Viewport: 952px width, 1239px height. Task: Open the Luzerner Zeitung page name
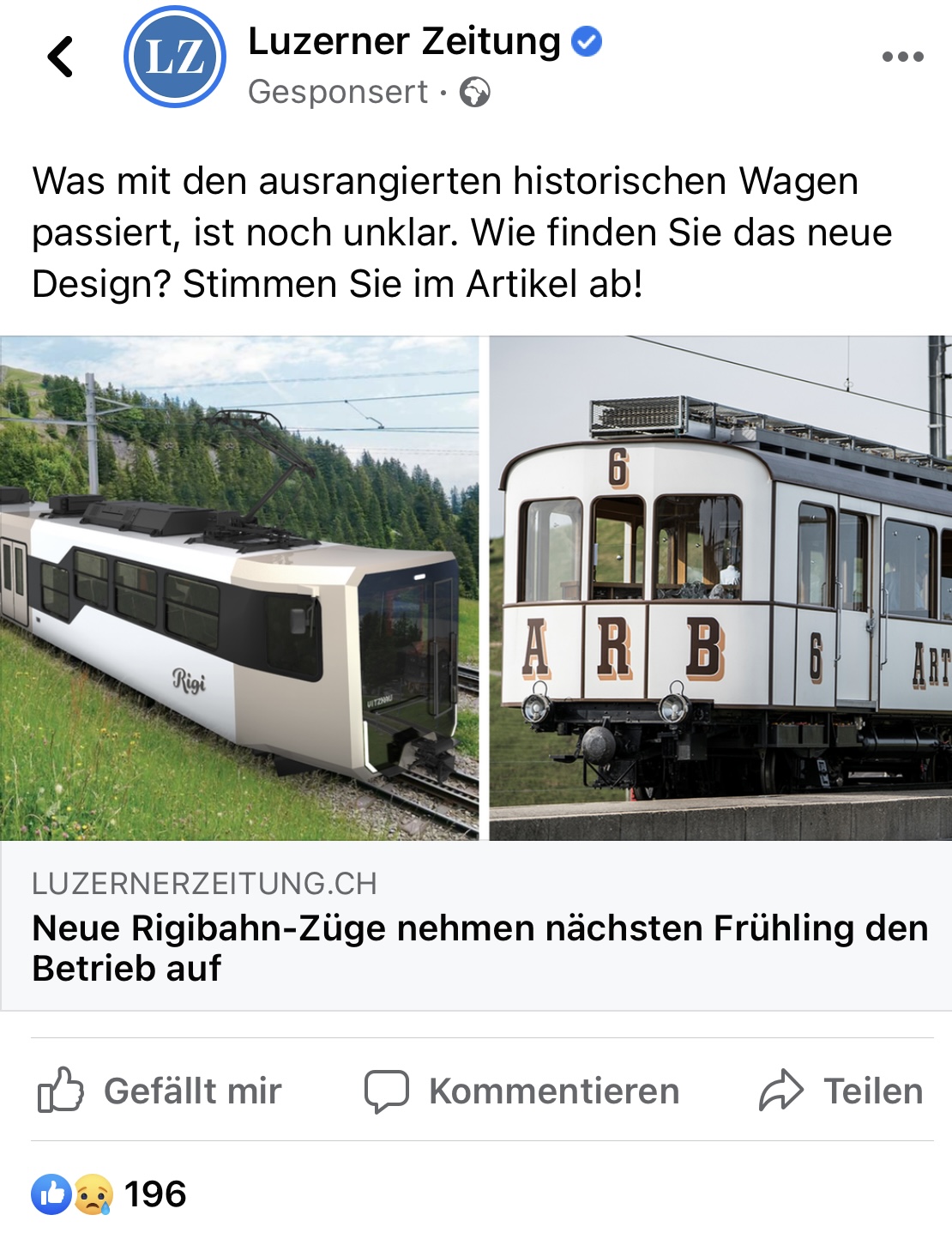404,41
